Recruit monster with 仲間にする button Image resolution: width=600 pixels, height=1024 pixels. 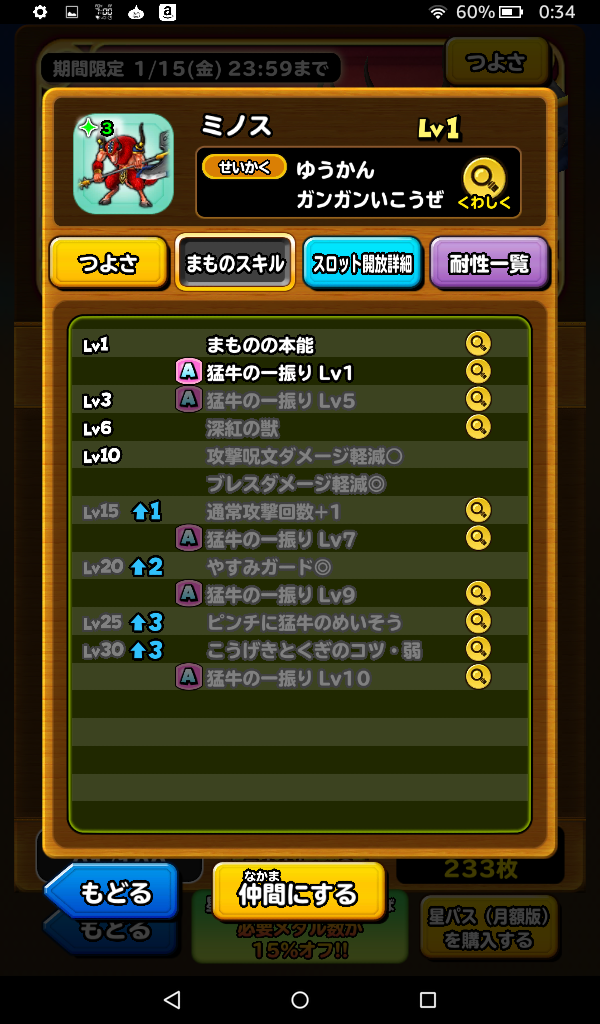pos(298,890)
